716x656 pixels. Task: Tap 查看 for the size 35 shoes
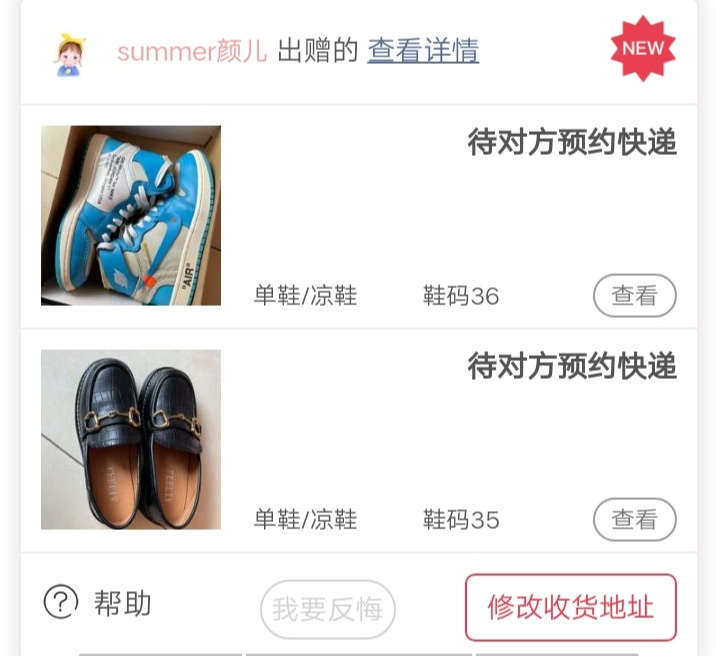point(634,519)
